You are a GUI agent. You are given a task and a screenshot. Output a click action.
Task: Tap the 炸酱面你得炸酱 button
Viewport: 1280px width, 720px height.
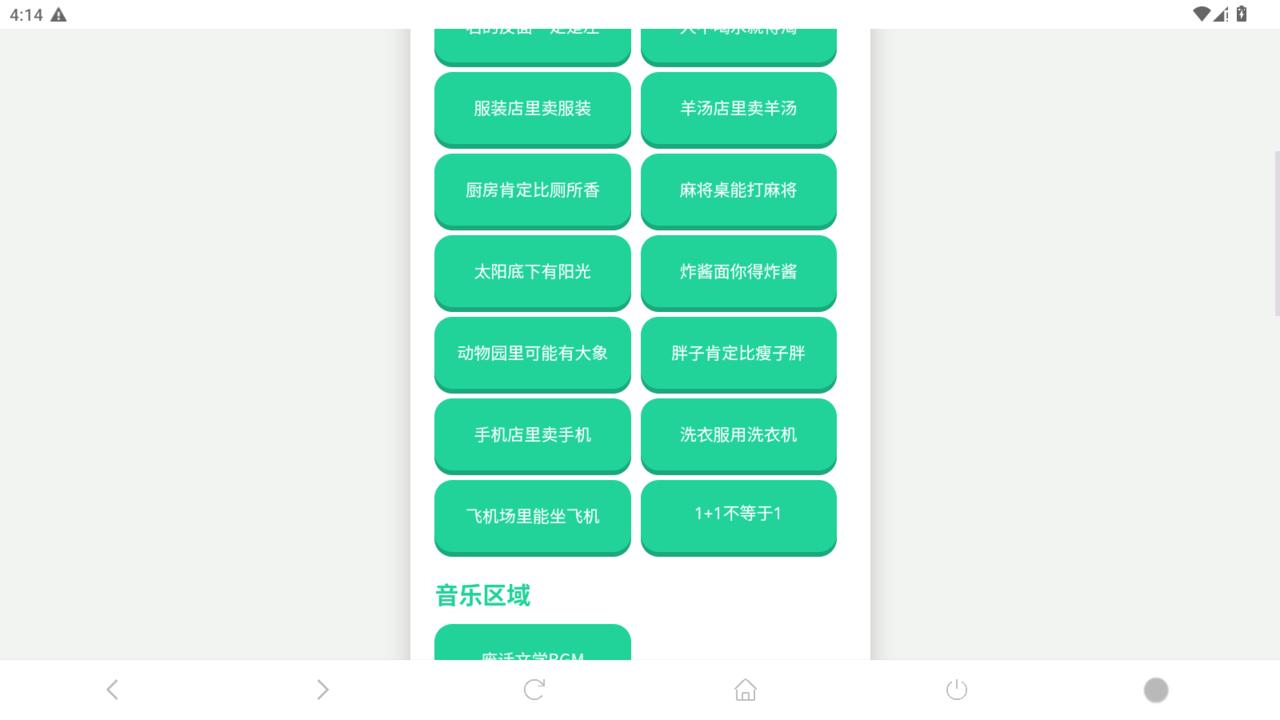pos(738,271)
